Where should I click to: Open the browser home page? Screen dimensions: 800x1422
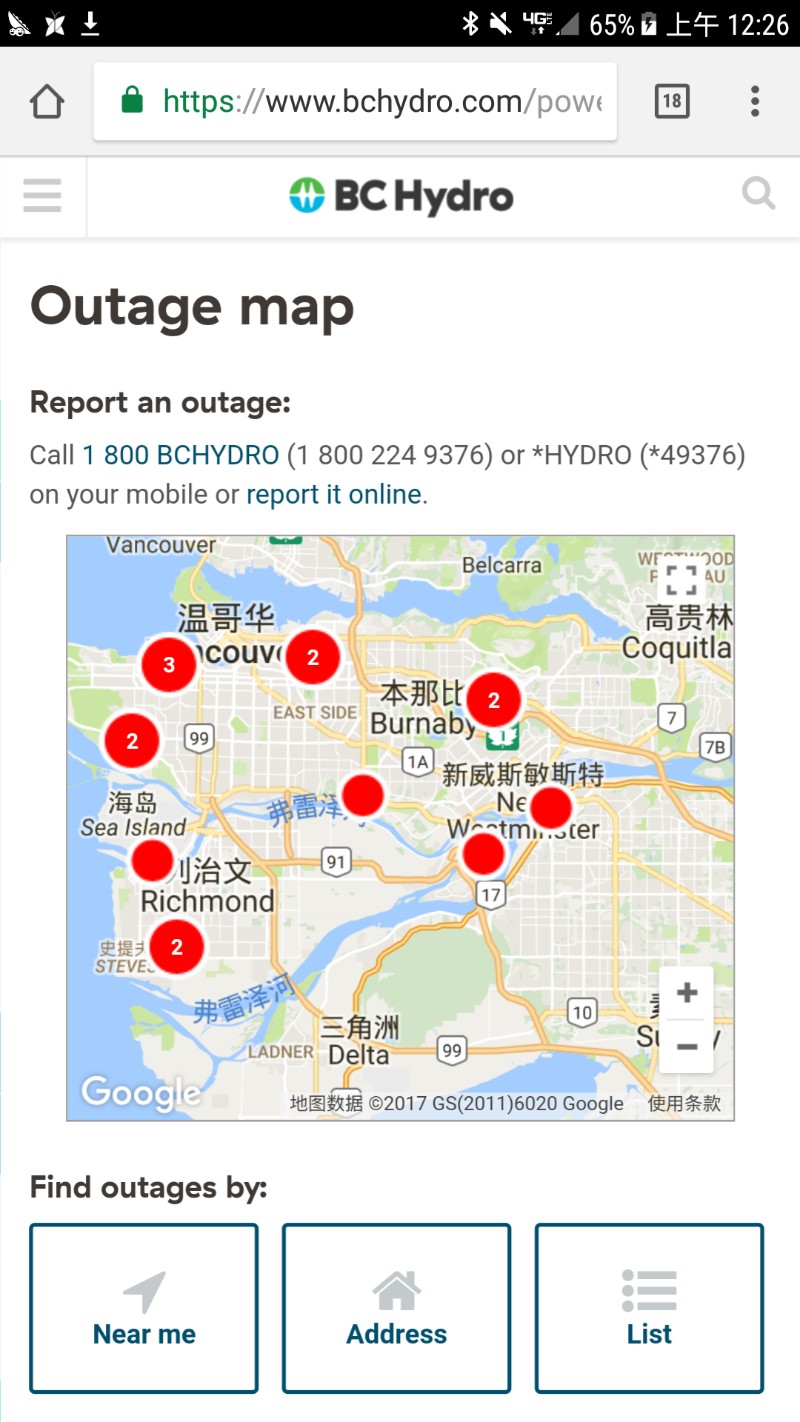point(47,101)
